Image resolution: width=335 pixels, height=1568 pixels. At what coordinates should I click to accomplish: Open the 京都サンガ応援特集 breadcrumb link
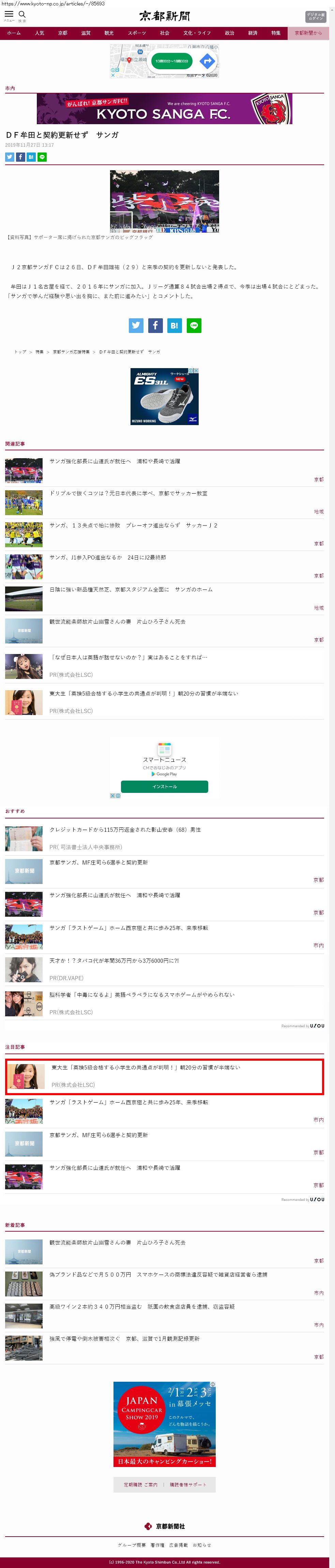pyautogui.click(x=71, y=352)
